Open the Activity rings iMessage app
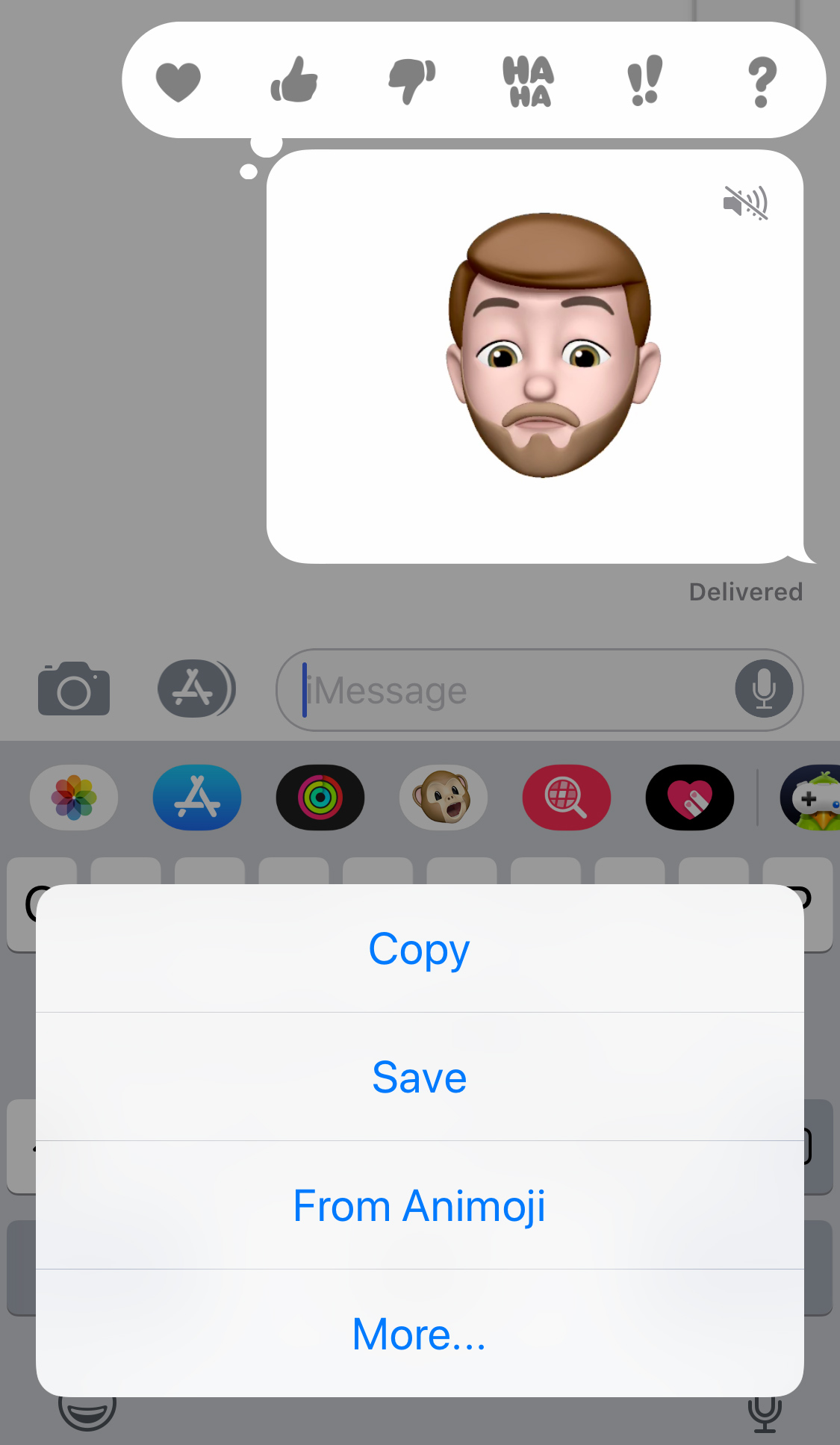This screenshot has height=1445, width=840. [x=320, y=797]
